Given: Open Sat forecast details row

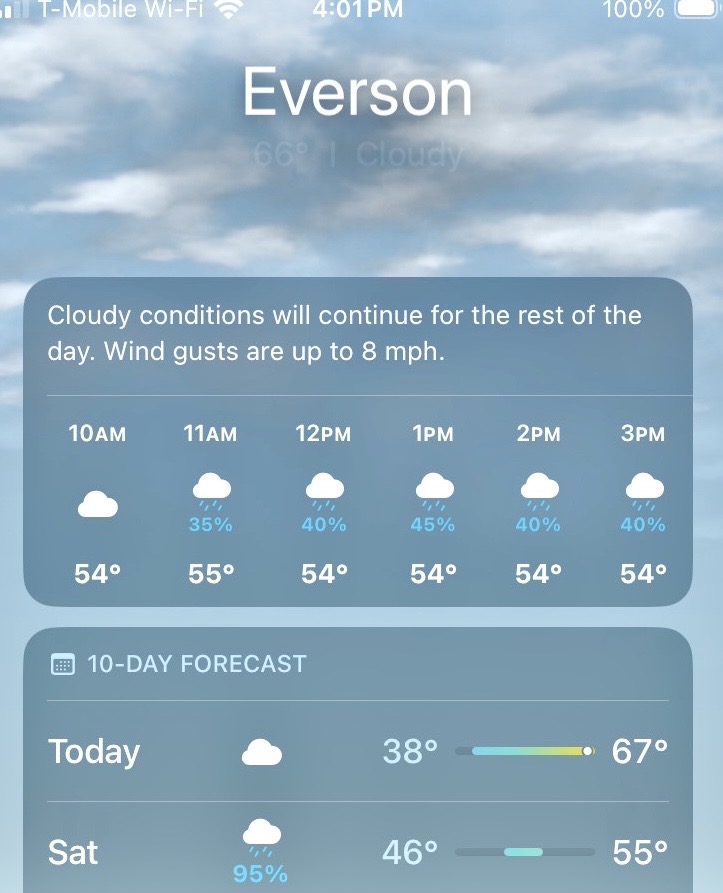Looking at the screenshot, I should [357, 852].
